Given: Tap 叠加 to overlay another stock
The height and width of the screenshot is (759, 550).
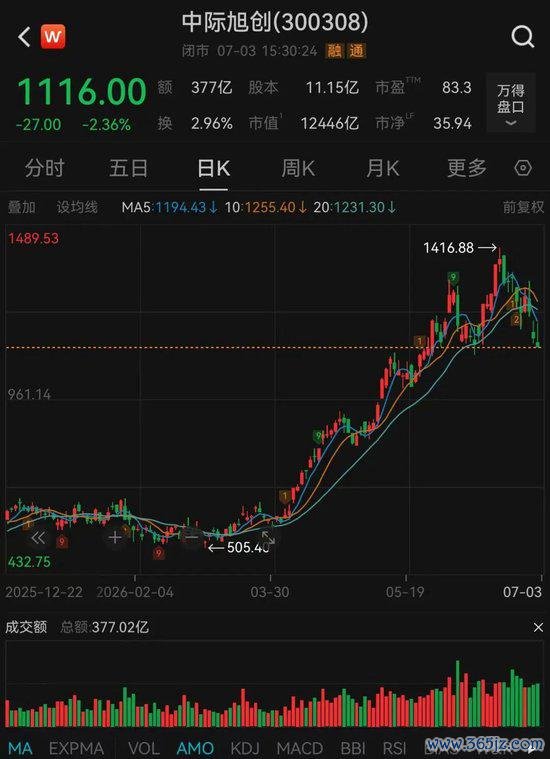Looking at the screenshot, I should [x=22, y=208].
